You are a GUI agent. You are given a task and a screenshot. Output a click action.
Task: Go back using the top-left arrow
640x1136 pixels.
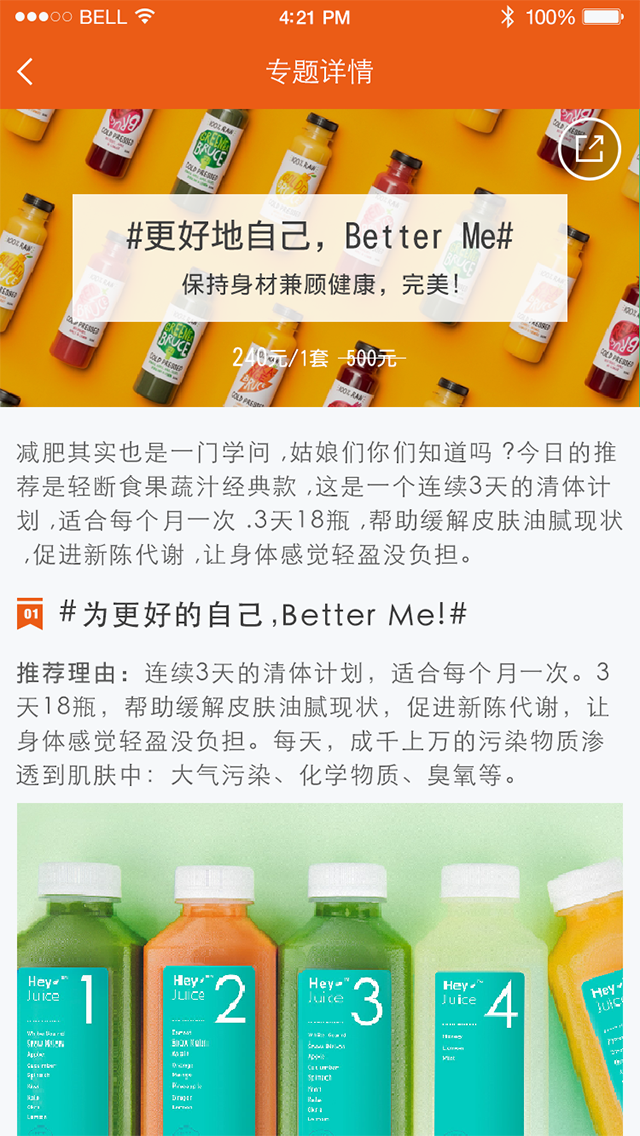click(x=26, y=72)
